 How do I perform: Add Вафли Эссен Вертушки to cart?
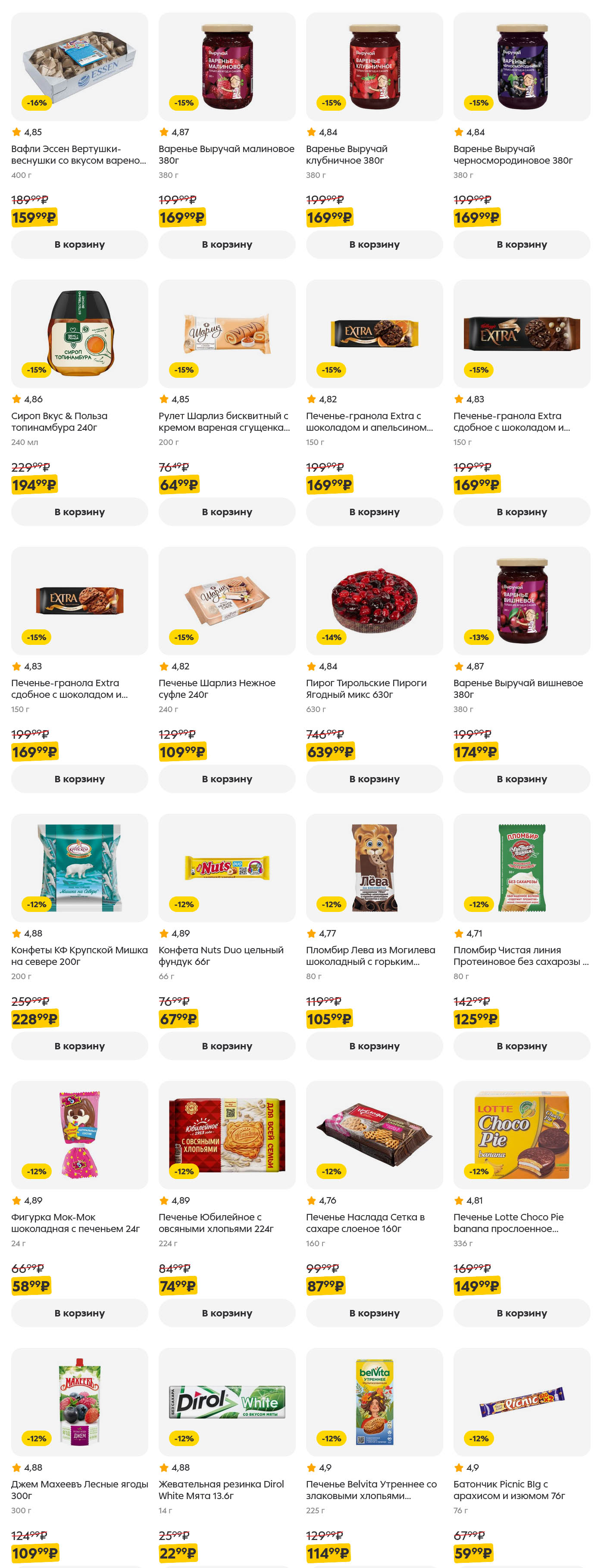79,245
